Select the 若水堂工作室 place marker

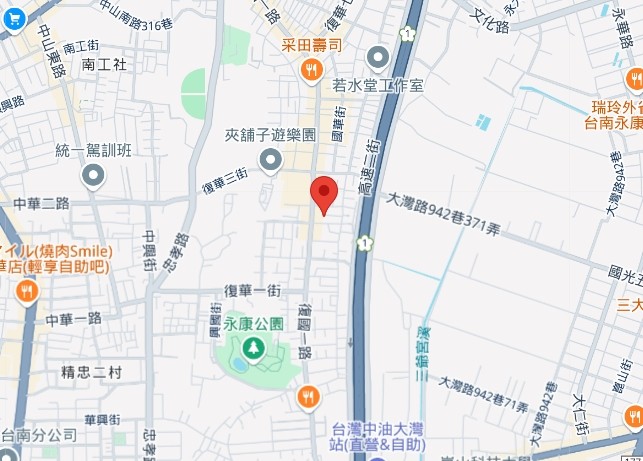378,58
